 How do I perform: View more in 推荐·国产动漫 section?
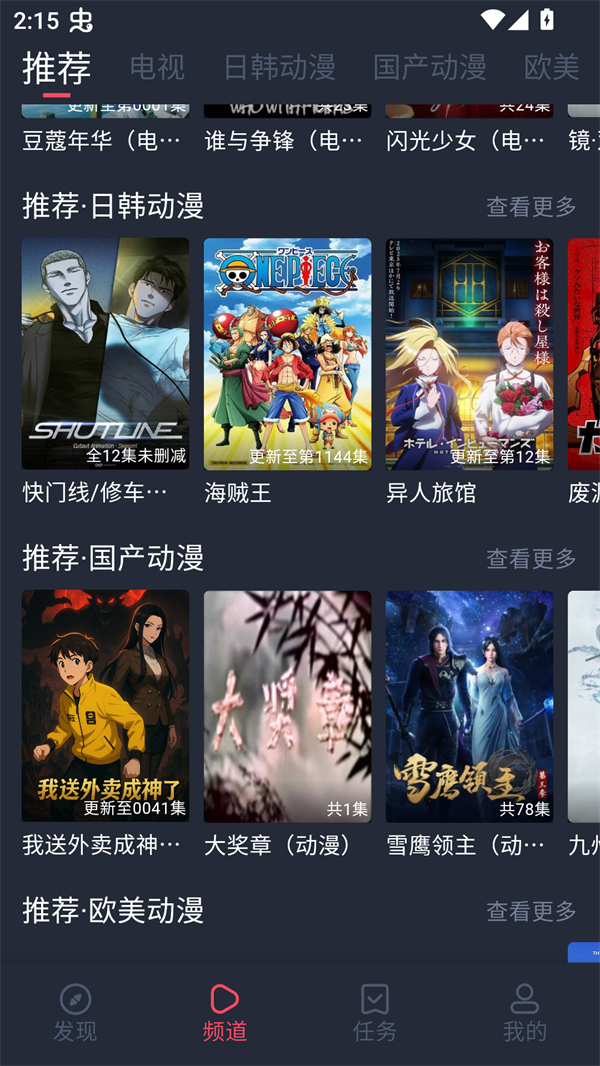pyautogui.click(x=531, y=558)
